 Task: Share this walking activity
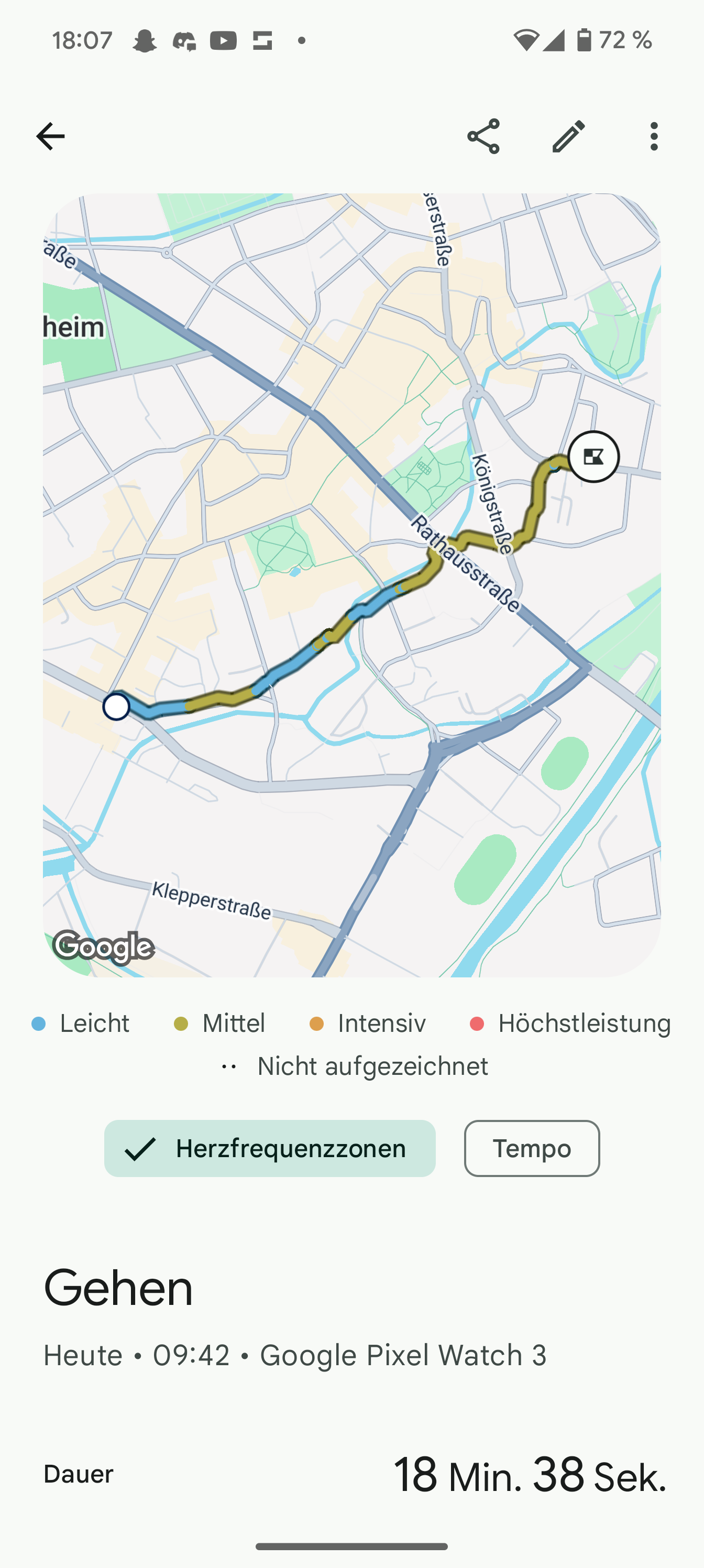(483, 136)
